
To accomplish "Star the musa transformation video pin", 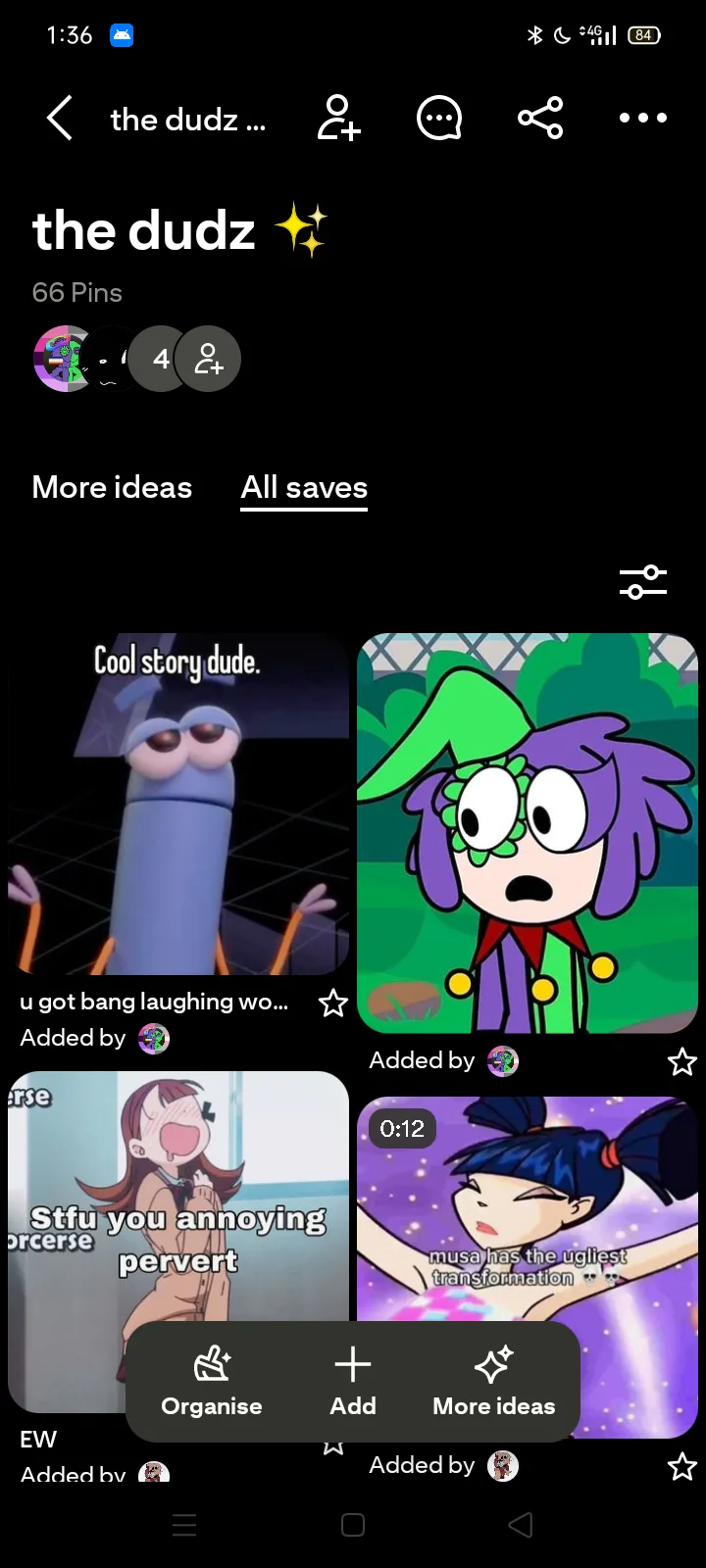I will (681, 1466).
